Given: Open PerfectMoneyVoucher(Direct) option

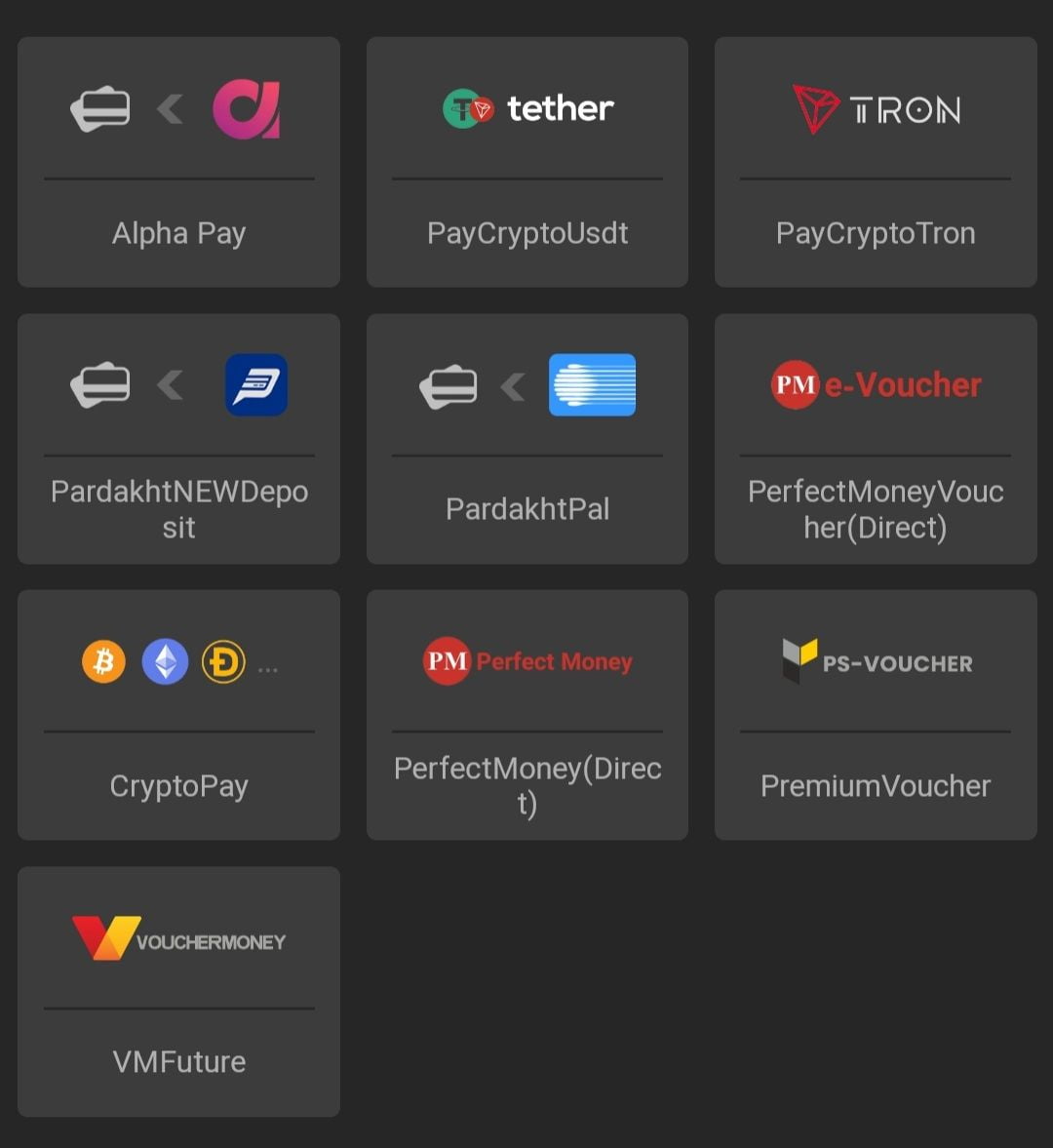Looking at the screenshot, I should coord(875,439).
